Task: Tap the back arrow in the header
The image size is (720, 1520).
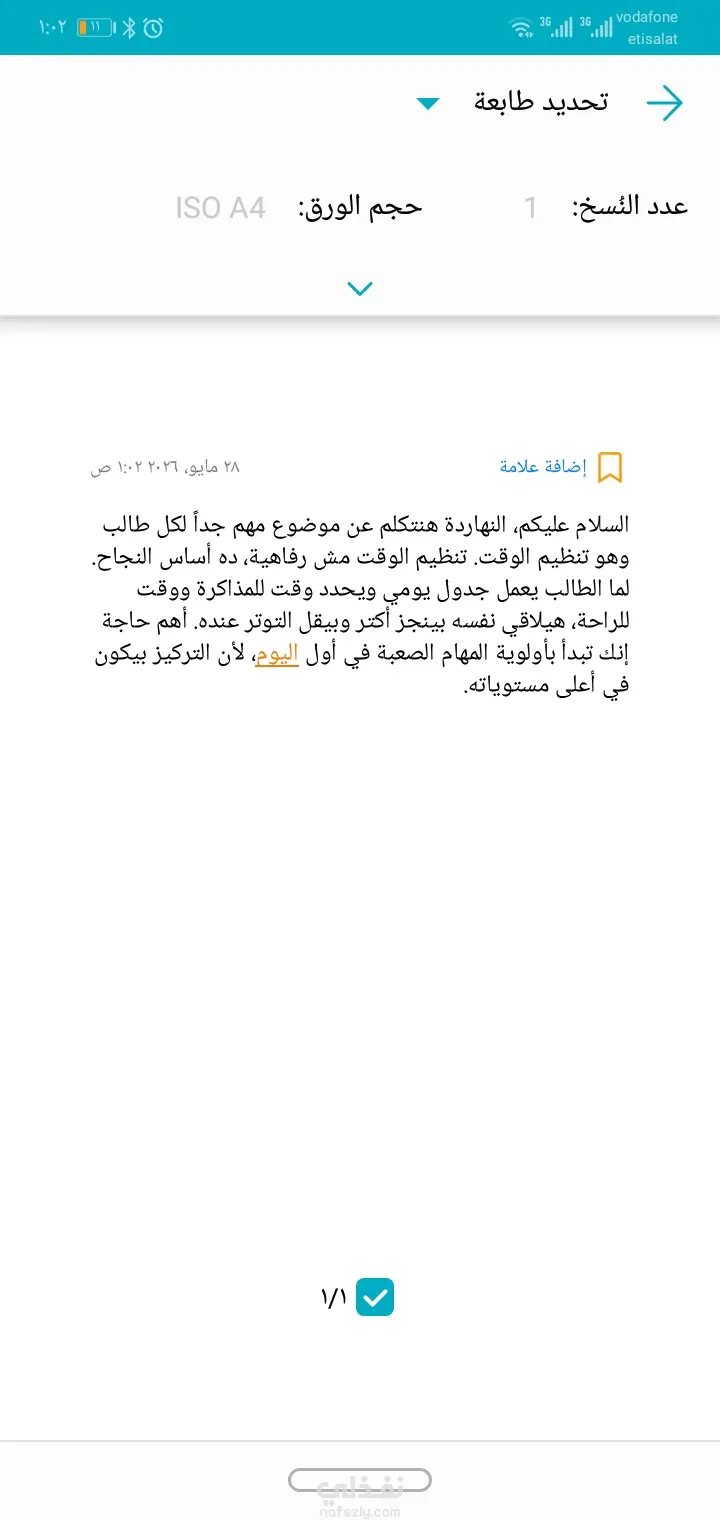Action: coord(665,103)
